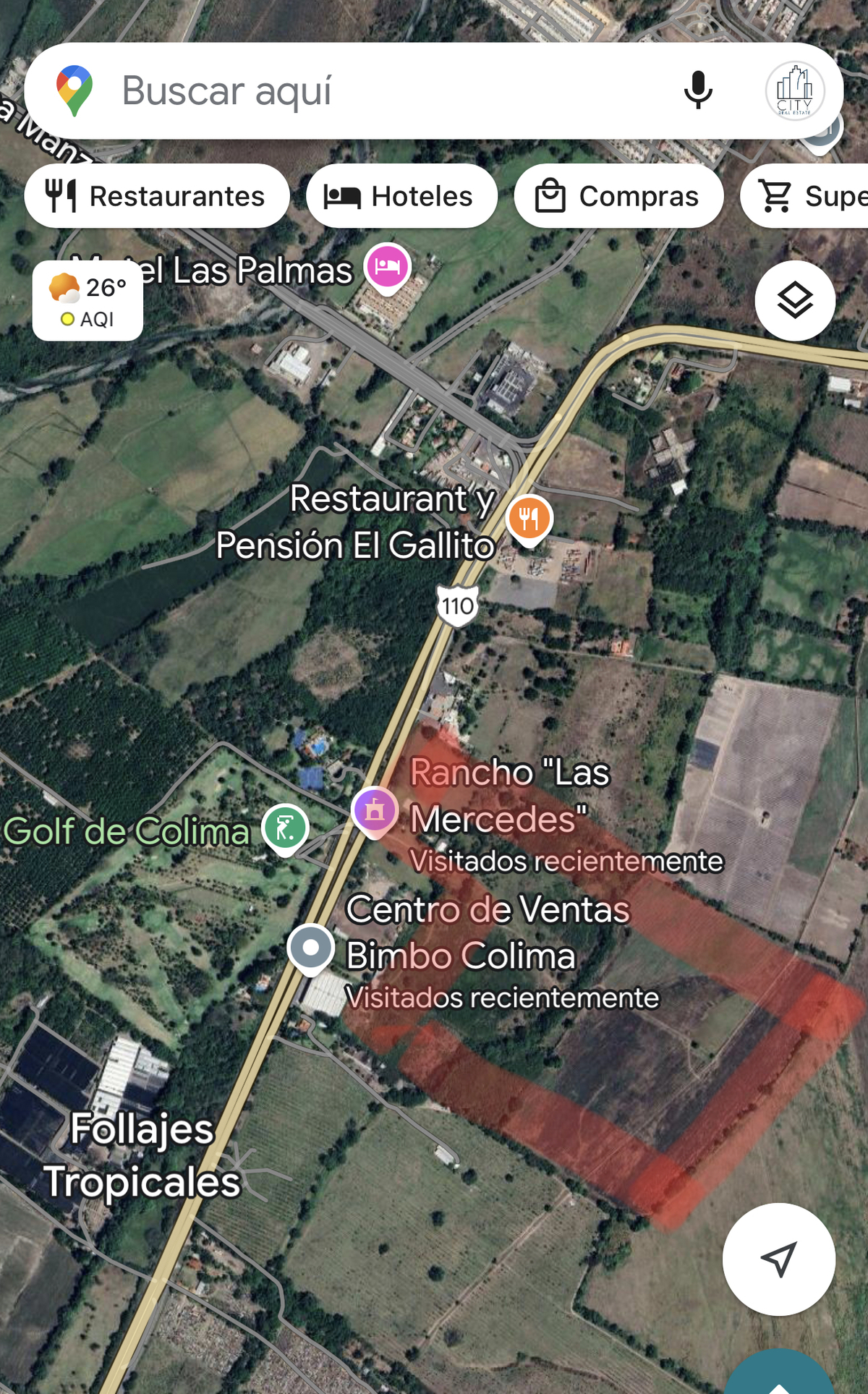Select the Golf de Colima marker
This screenshot has width=868, height=1394.
click(285, 828)
